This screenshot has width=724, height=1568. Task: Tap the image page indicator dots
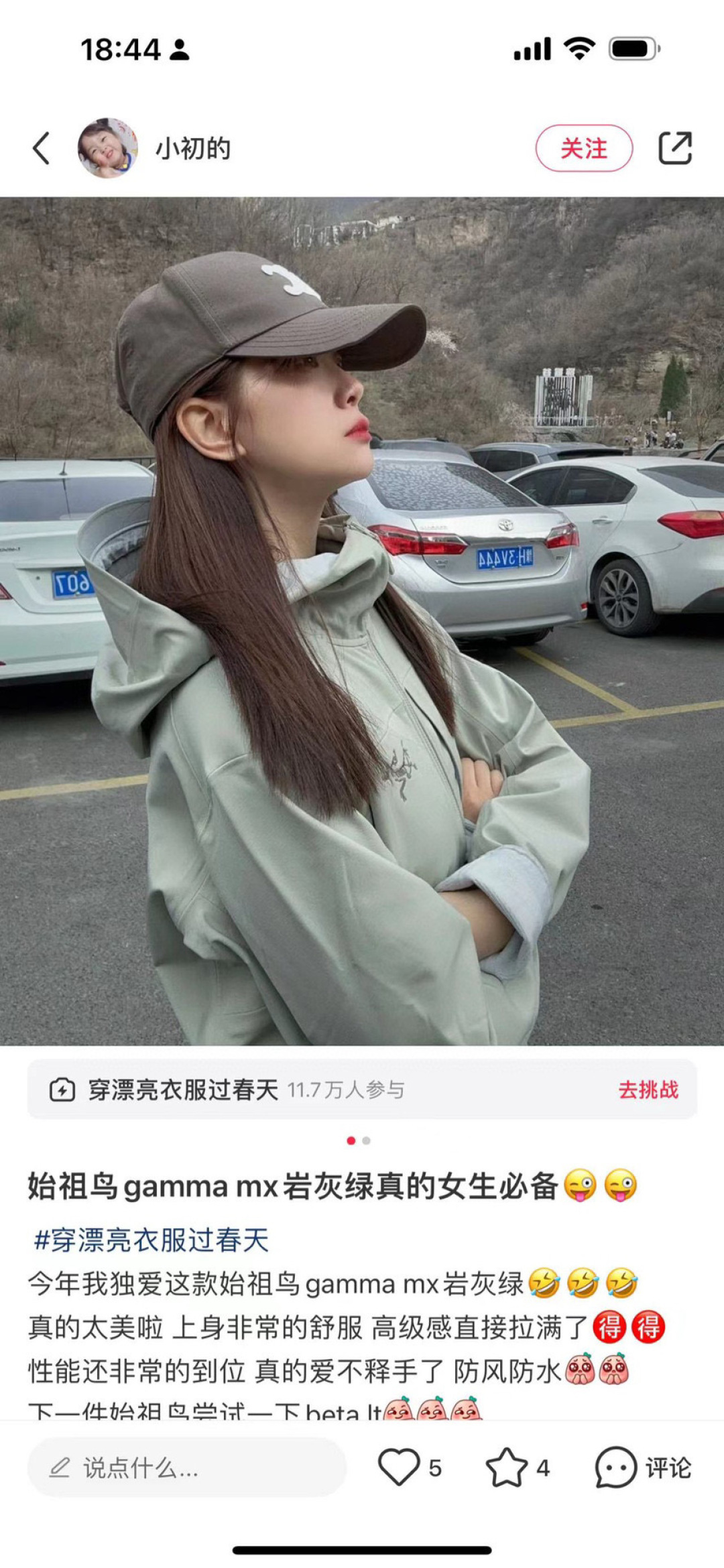click(x=359, y=1140)
